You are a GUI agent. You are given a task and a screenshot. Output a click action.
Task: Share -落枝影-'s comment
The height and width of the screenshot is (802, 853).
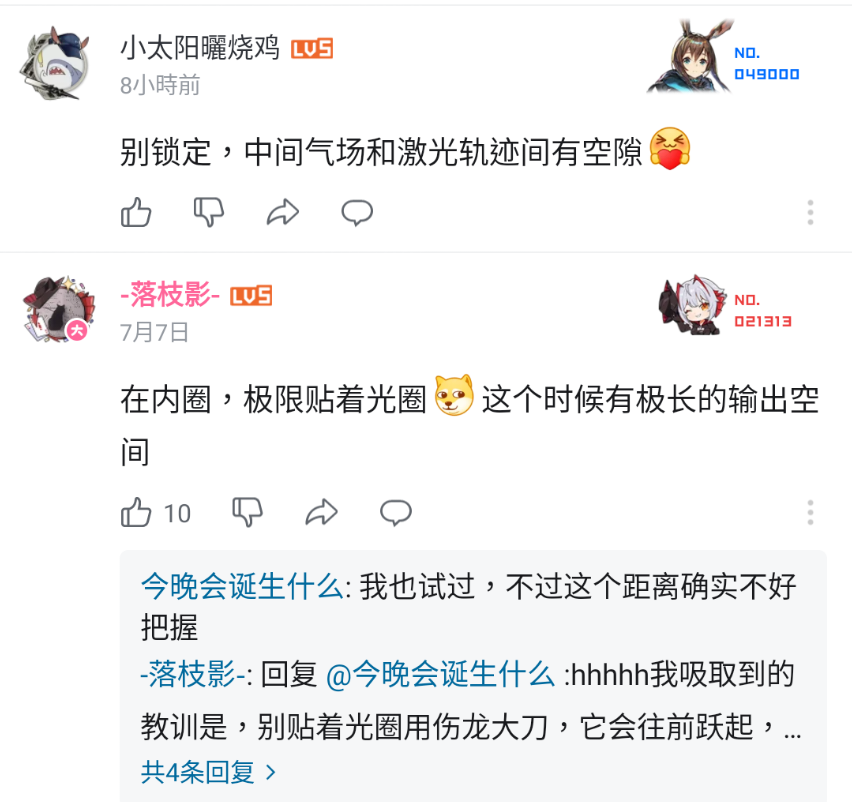(321, 513)
